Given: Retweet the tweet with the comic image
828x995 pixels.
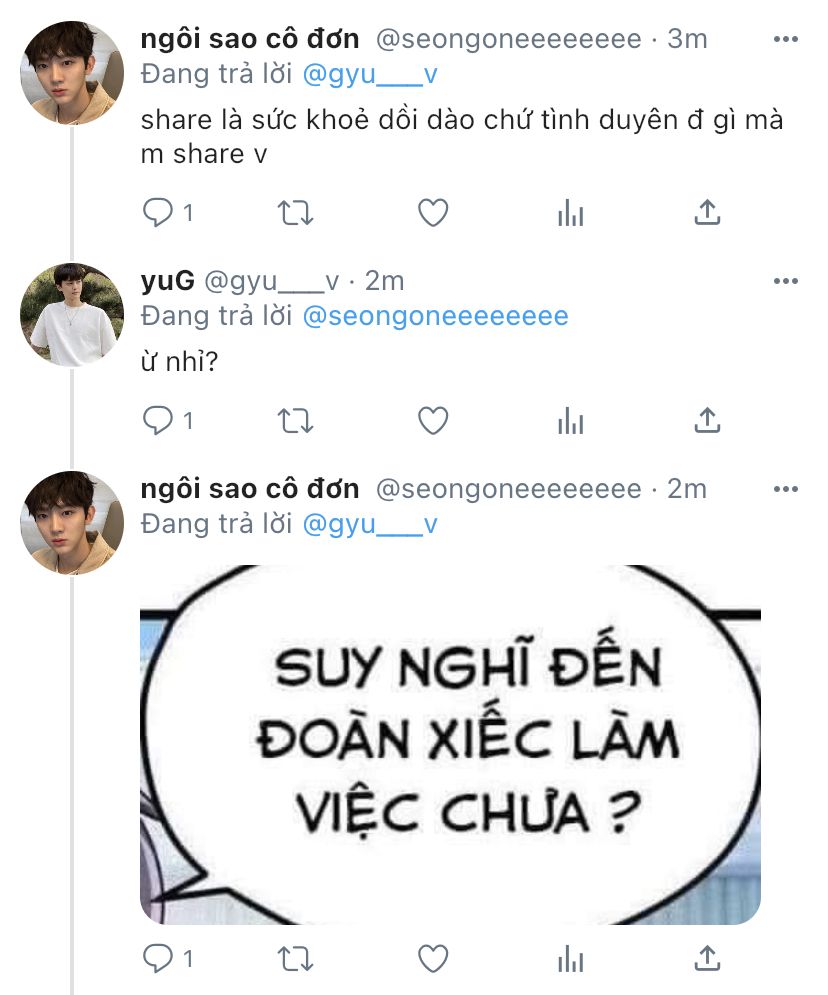Looking at the screenshot, I should click(295, 959).
